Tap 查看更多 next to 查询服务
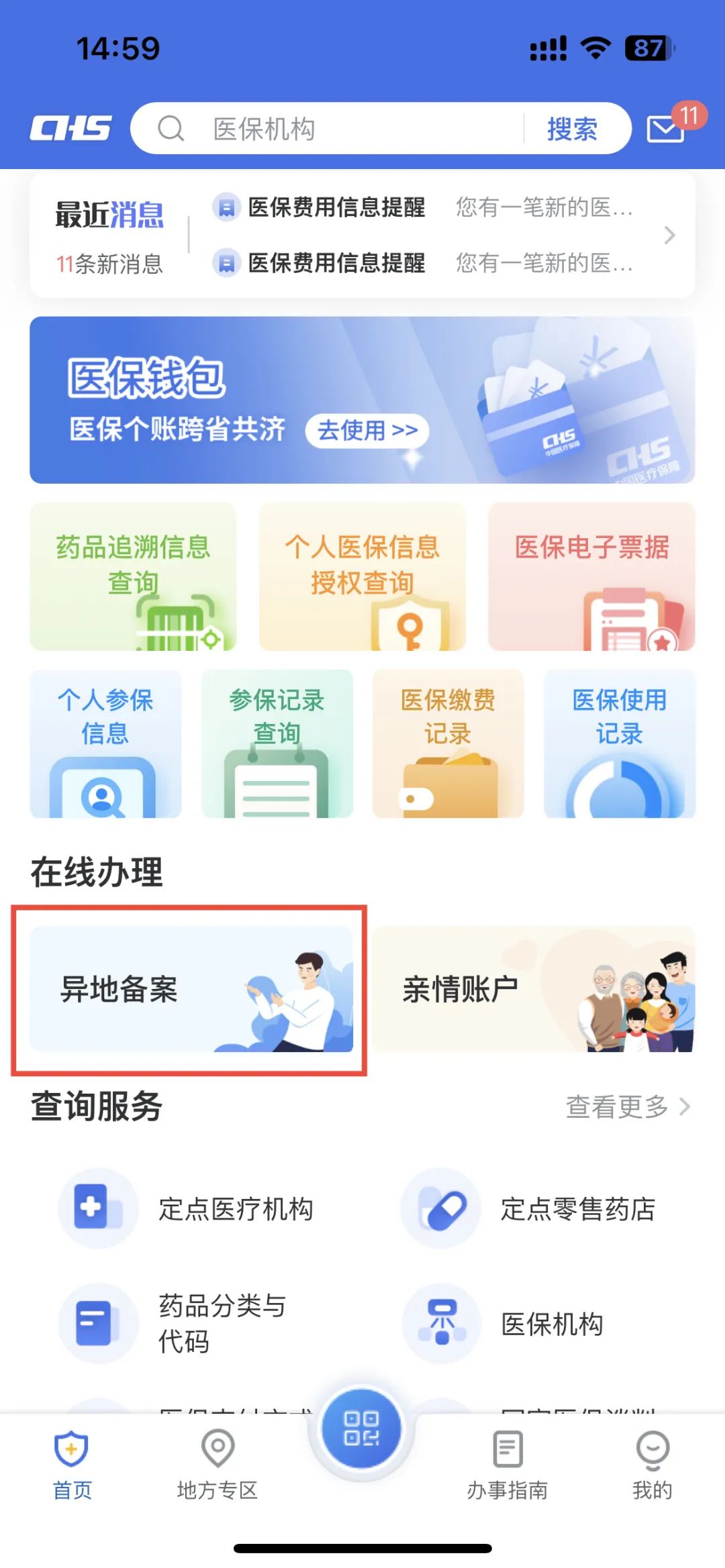 click(627, 1106)
